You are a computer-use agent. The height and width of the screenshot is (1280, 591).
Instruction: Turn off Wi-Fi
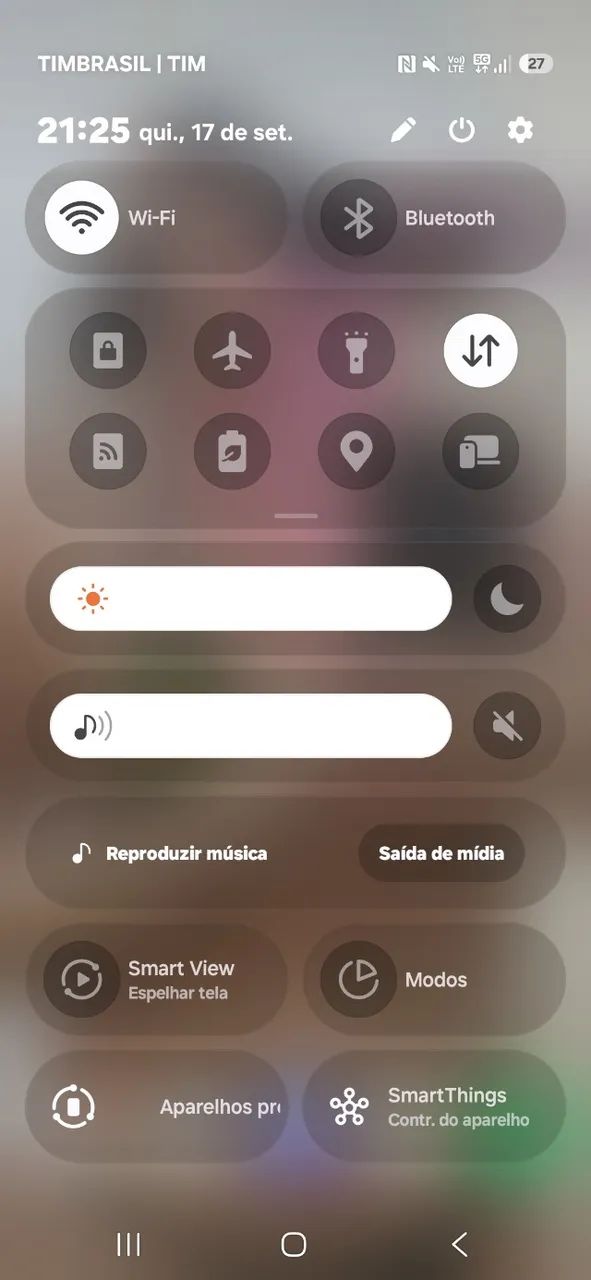coord(82,217)
